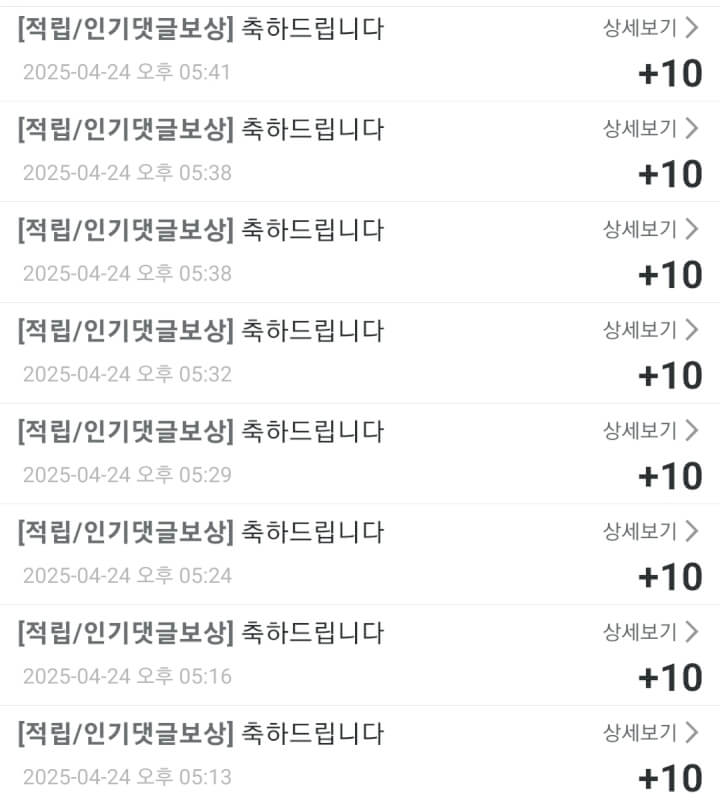View details of the 05:32 reward entry
The image size is (720, 801).
[x=651, y=329]
